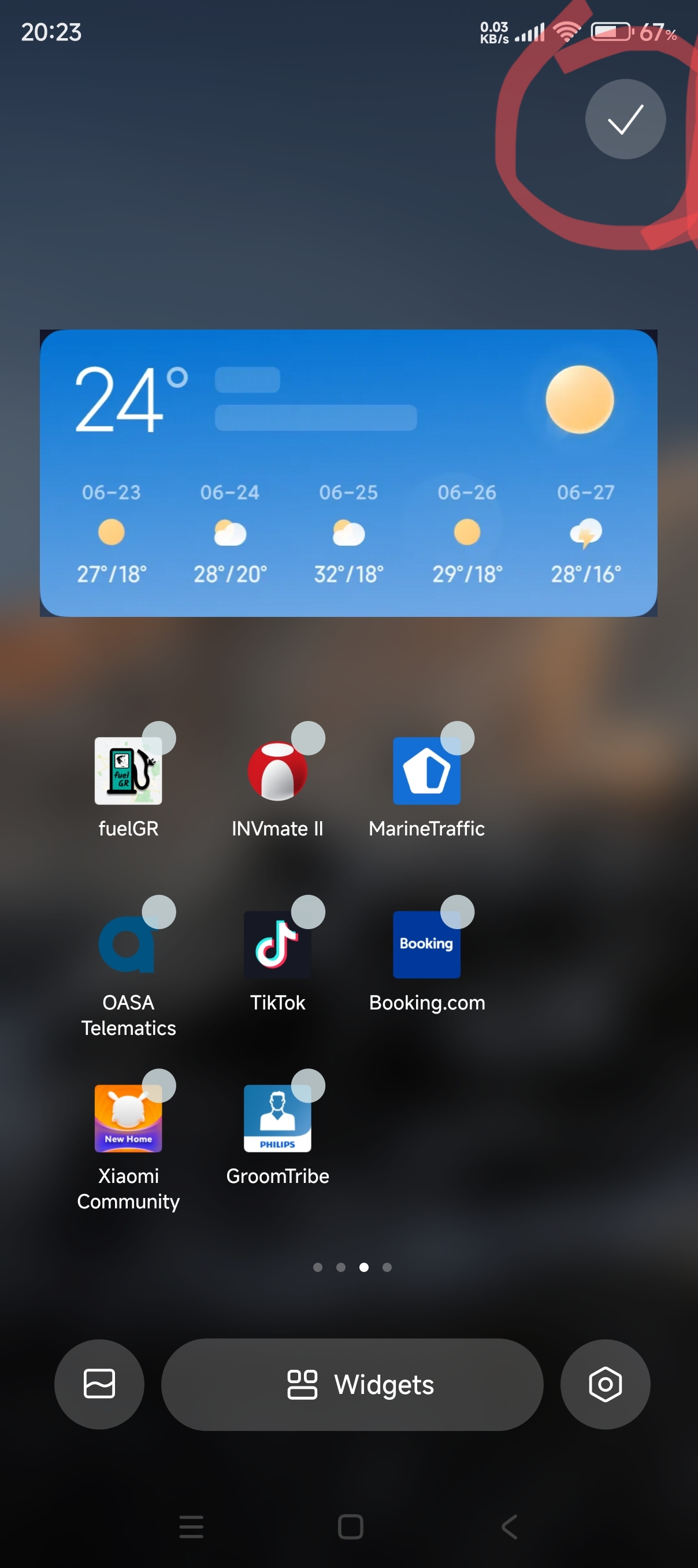The image size is (698, 1568).
Task: Open home screen settings hexagon icon
Action: click(605, 1384)
